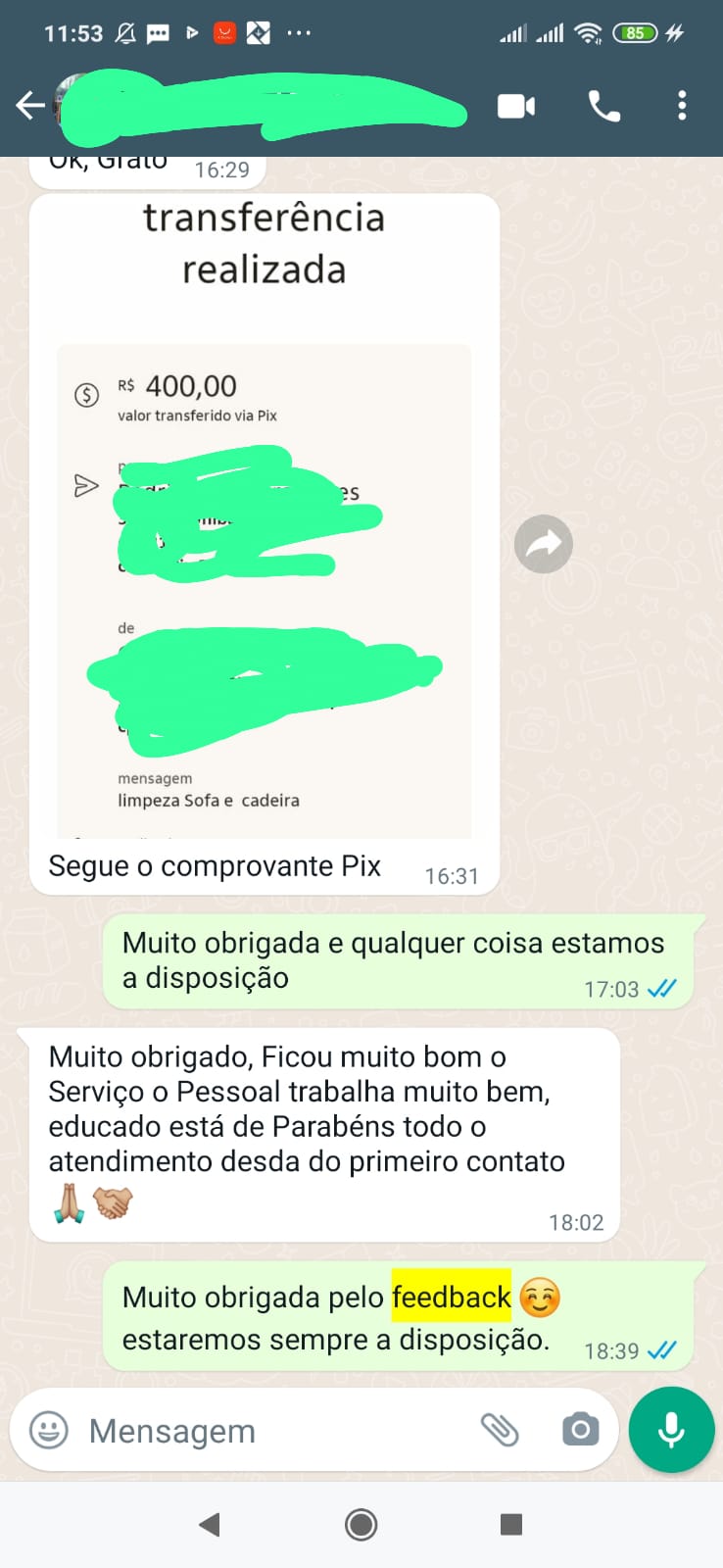Go back to the chat list
The image size is (723, 1568).
29,105
